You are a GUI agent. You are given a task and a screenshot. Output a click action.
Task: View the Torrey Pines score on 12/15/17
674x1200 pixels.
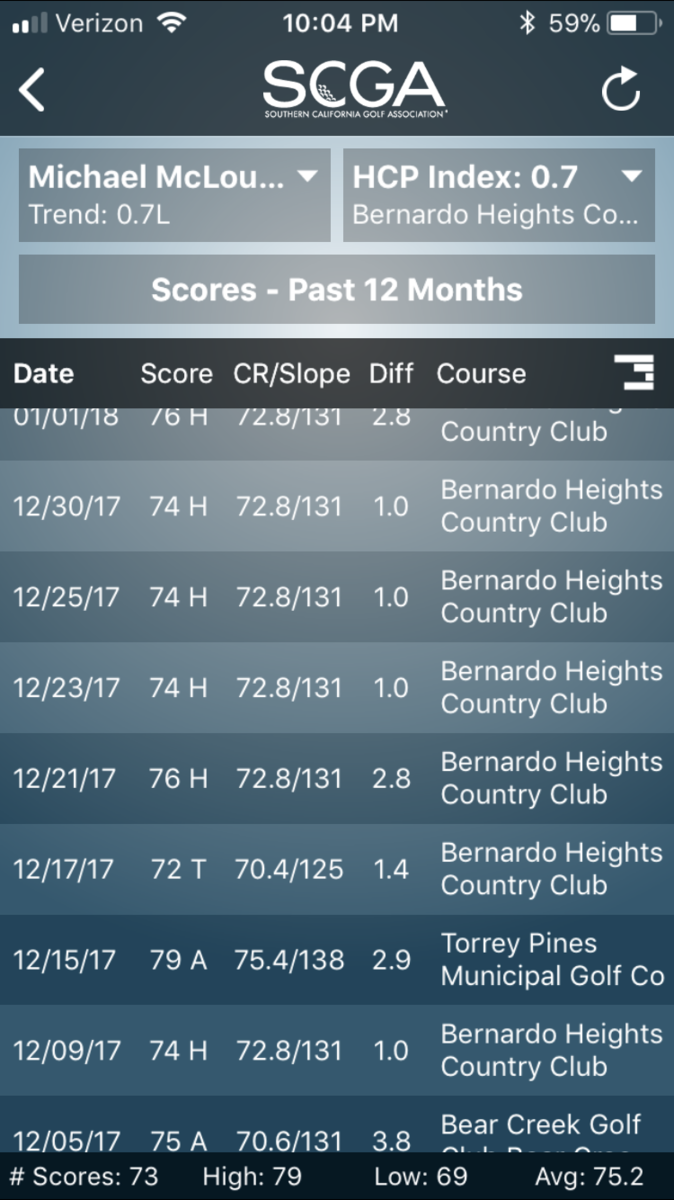pos(336,960)
